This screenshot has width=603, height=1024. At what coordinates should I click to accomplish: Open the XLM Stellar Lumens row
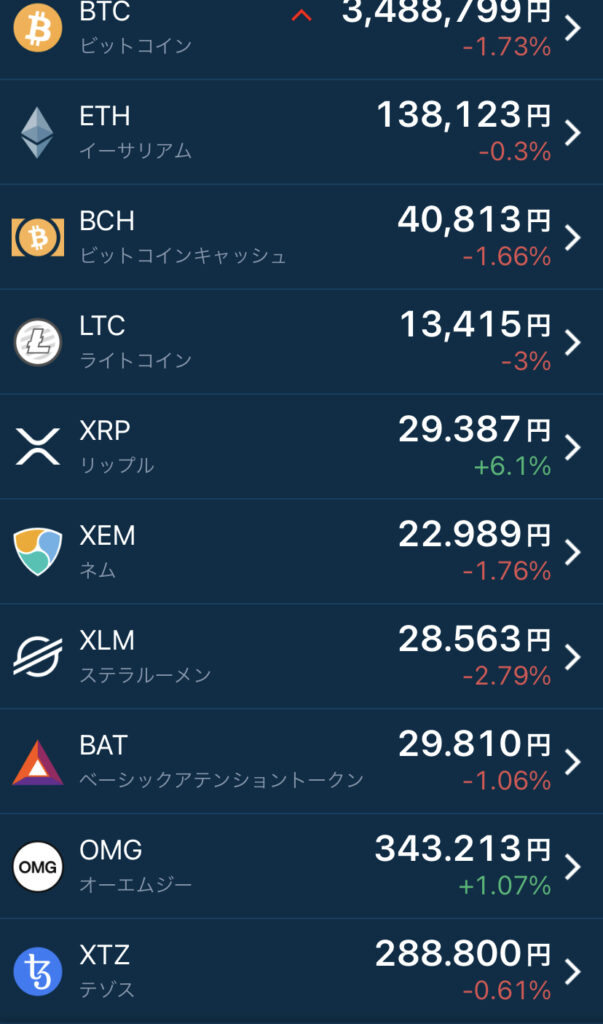[301, 656]
